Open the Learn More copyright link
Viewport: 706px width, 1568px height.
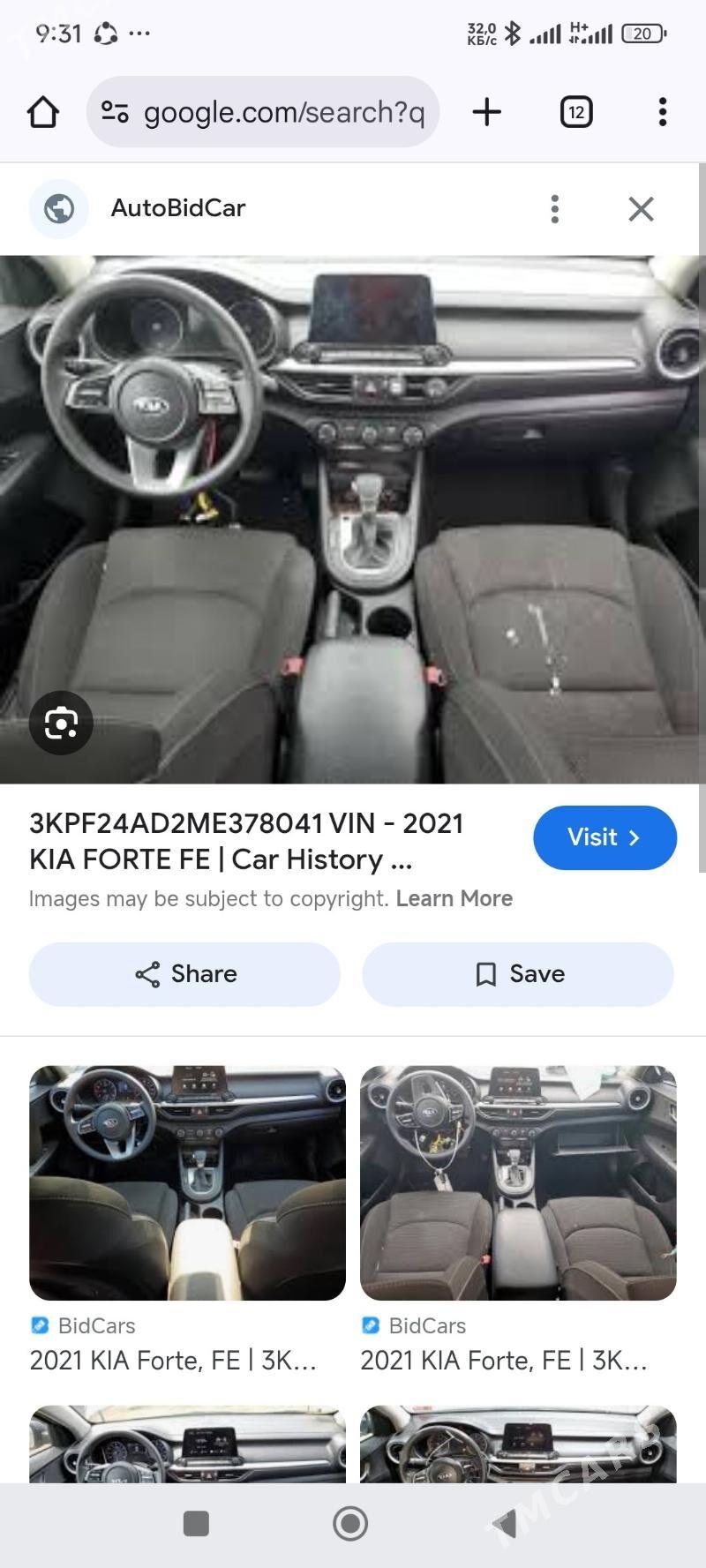coord(454,898)
